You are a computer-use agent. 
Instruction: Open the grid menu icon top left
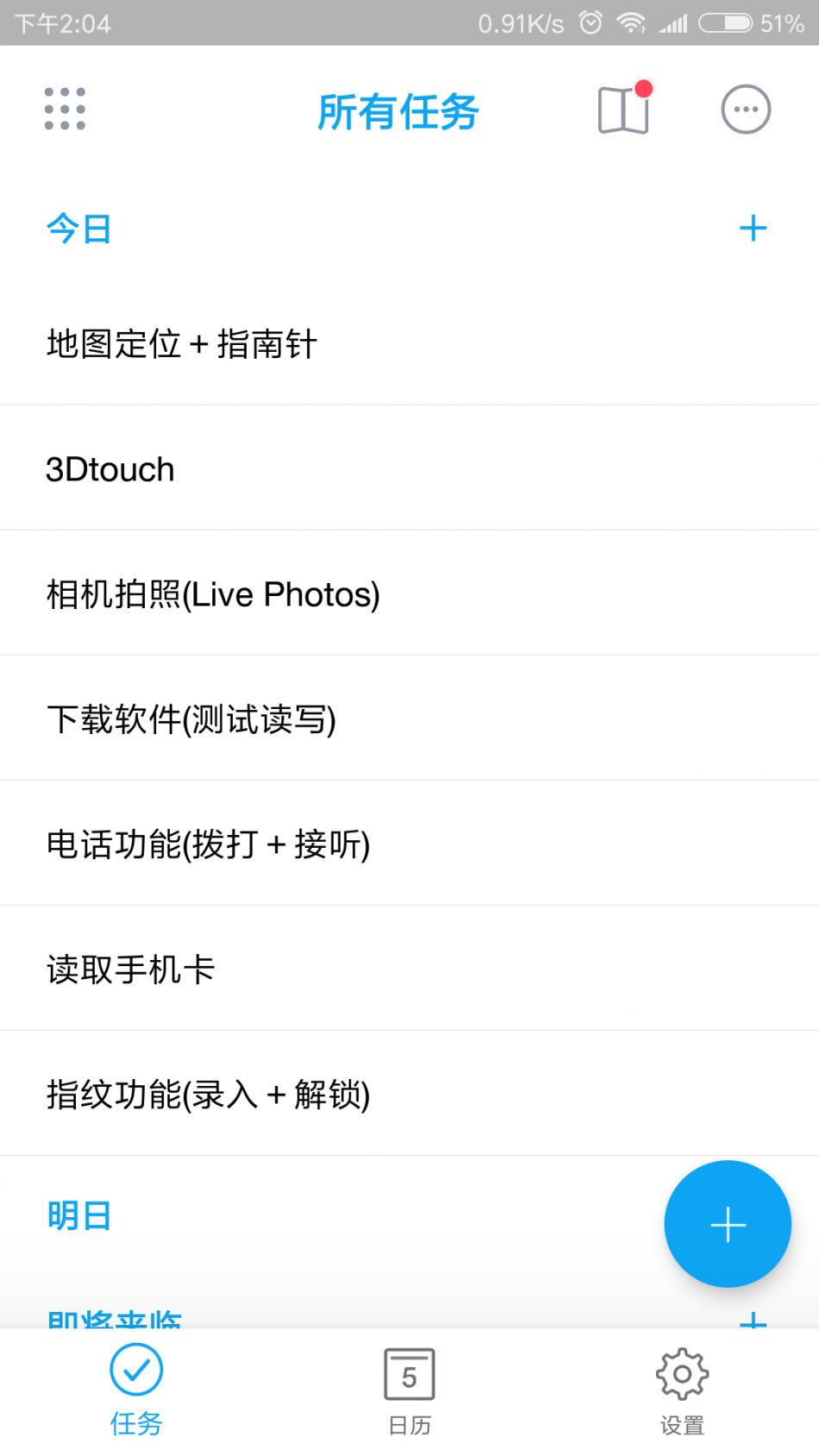[x=65, y=108]
